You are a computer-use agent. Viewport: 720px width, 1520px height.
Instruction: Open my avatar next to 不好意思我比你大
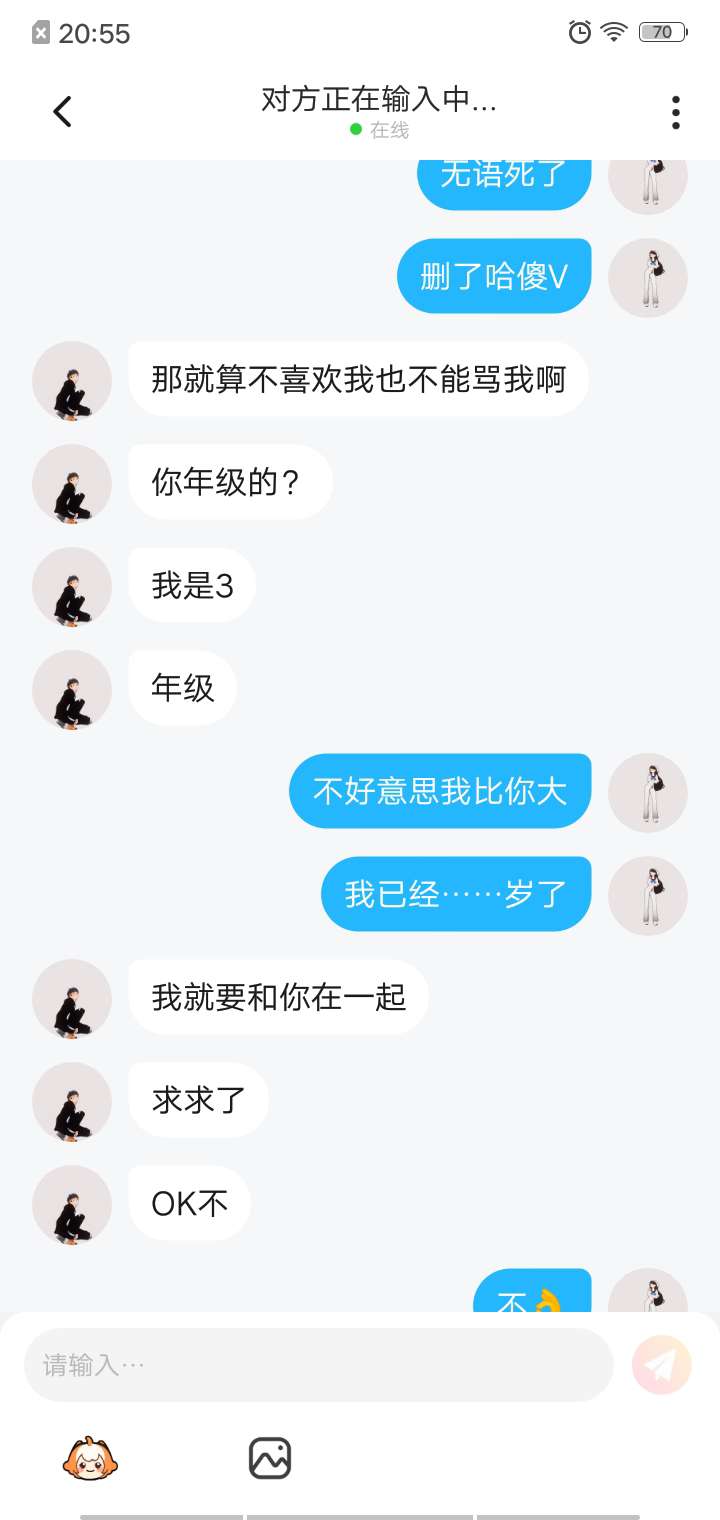648,793
